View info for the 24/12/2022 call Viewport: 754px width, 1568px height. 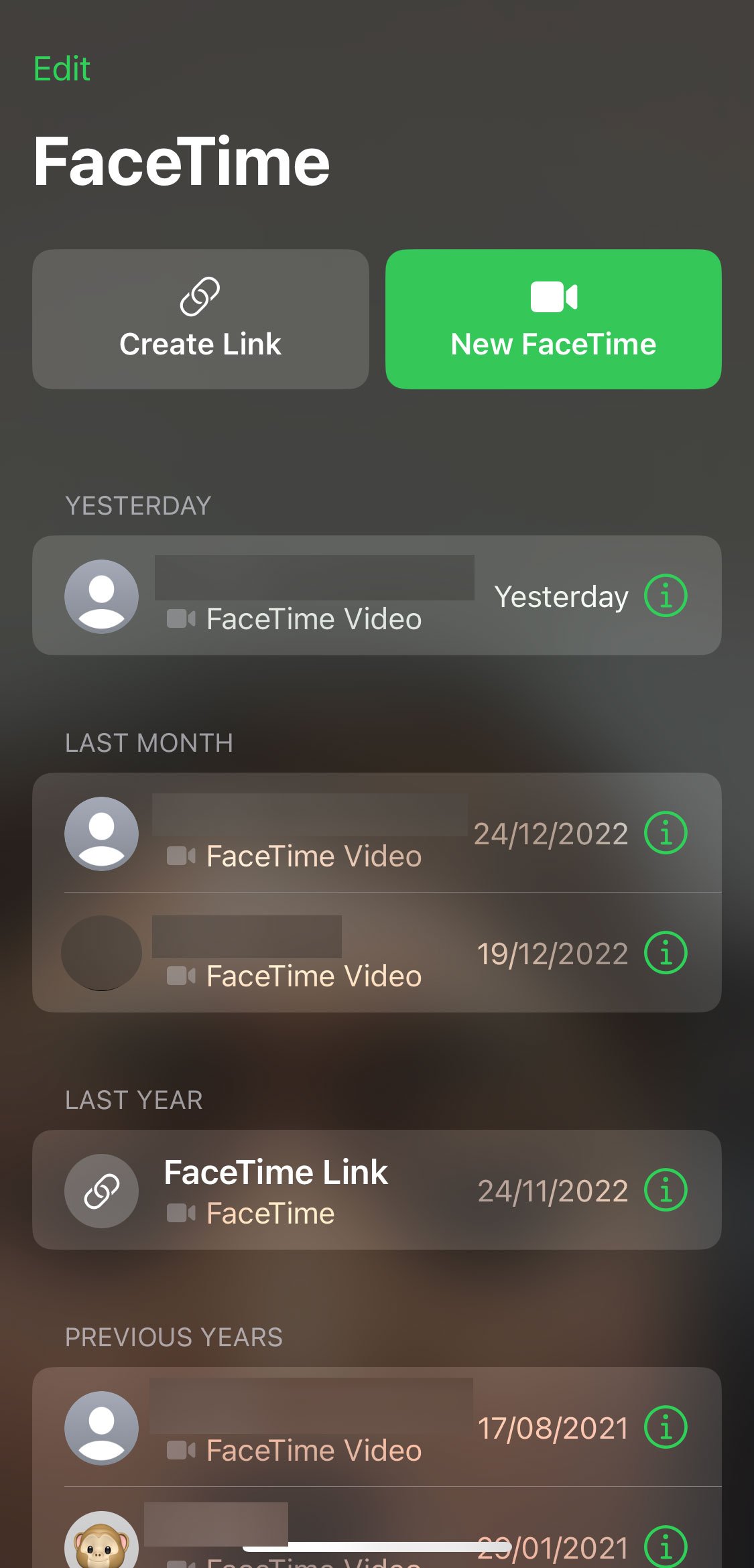[666, 833]
